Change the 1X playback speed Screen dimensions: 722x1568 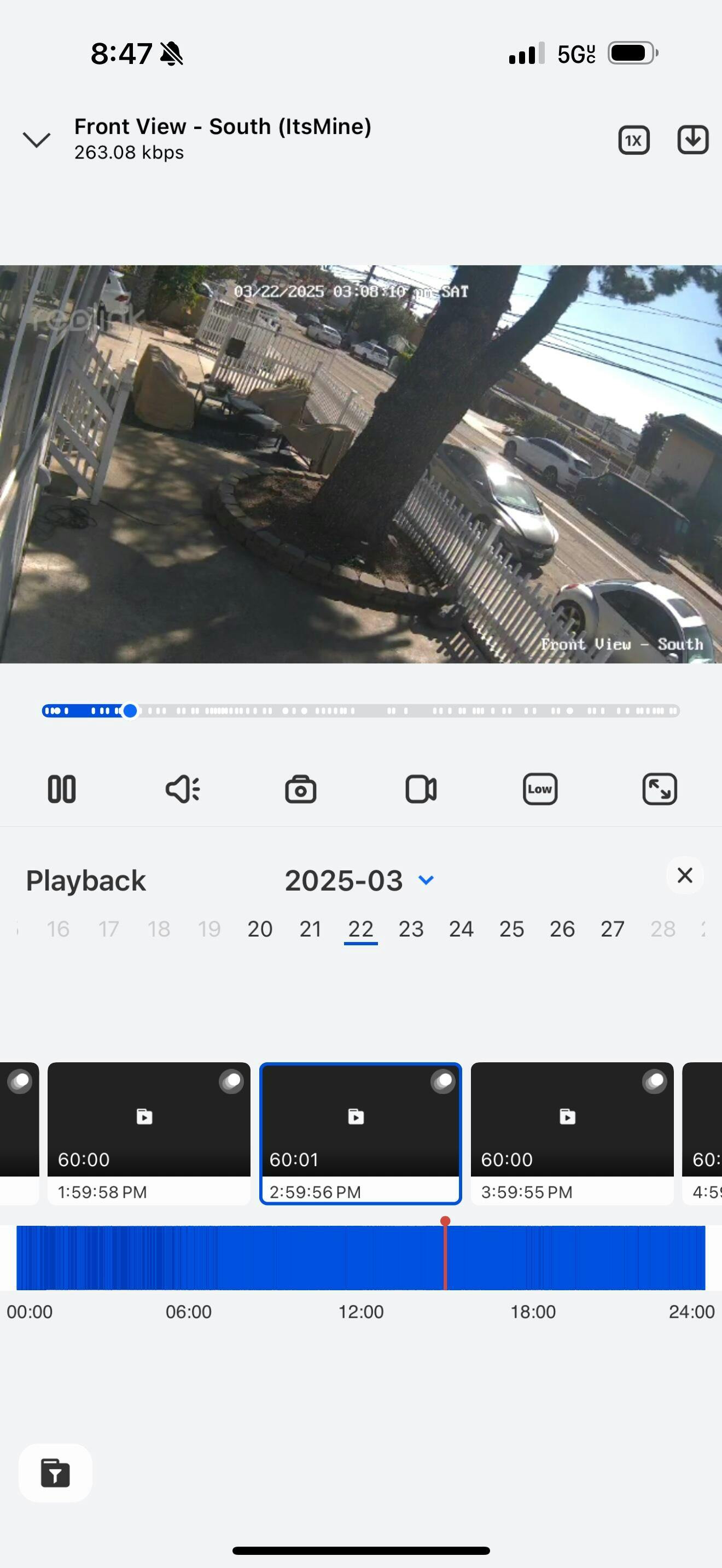[634, 140]
